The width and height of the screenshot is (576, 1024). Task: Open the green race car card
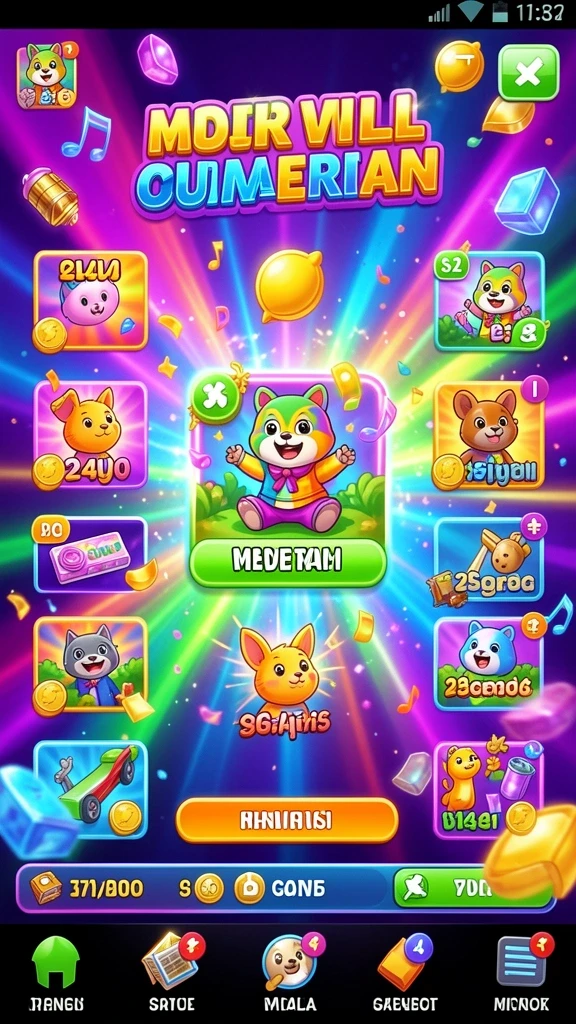pyautogui.click(x=90, y=788)
